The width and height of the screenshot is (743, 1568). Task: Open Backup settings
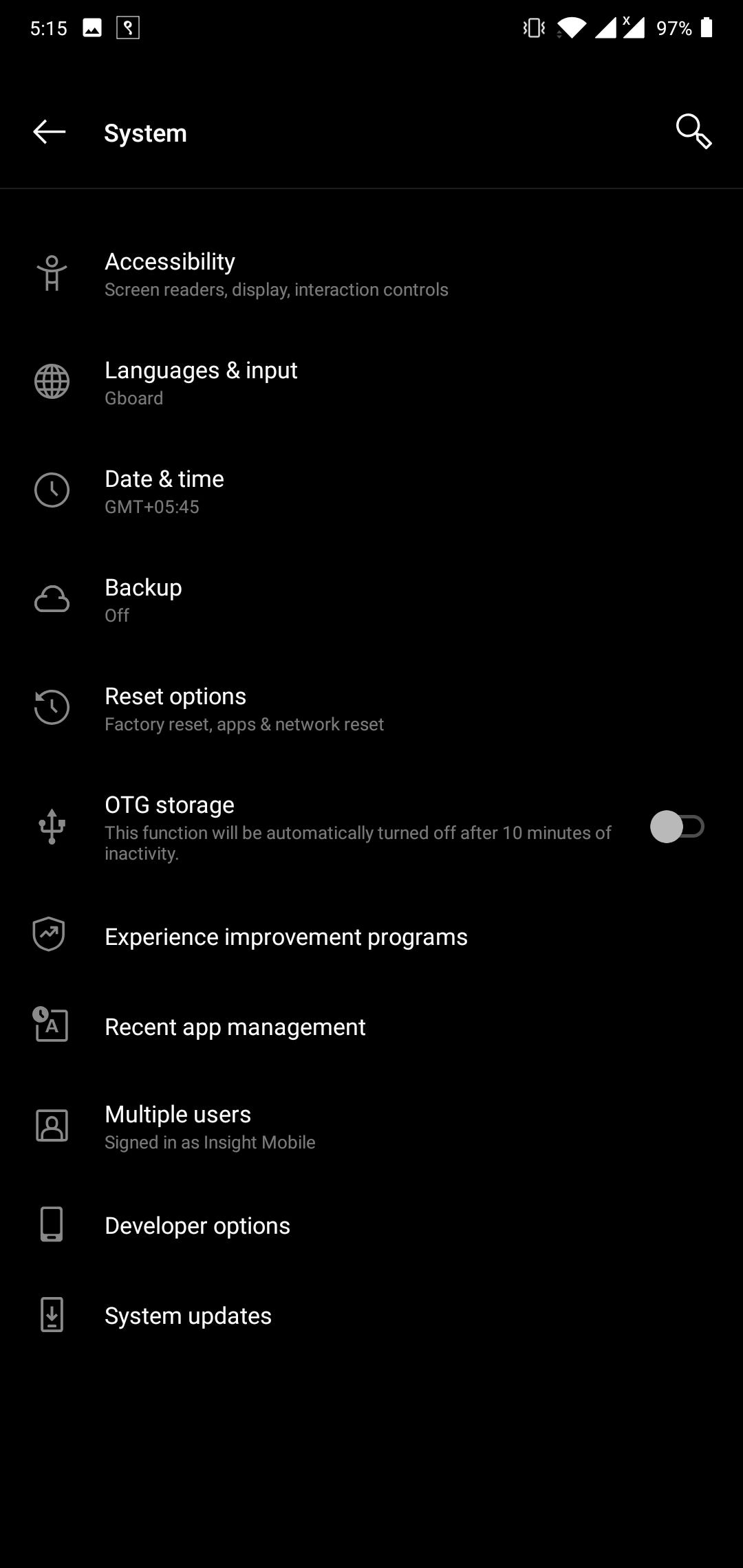pos(371,600)
